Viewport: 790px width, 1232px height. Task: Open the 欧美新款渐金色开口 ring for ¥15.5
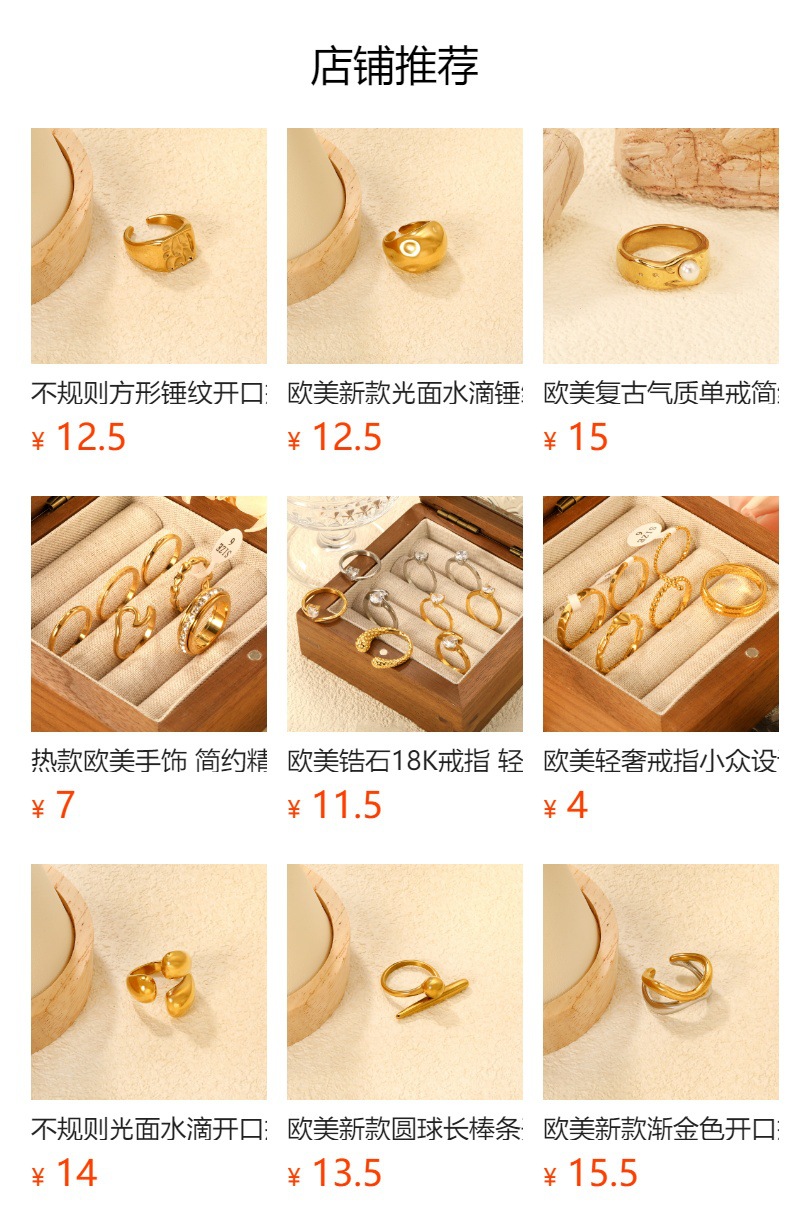pyautogui.click(x=660, y=982)
